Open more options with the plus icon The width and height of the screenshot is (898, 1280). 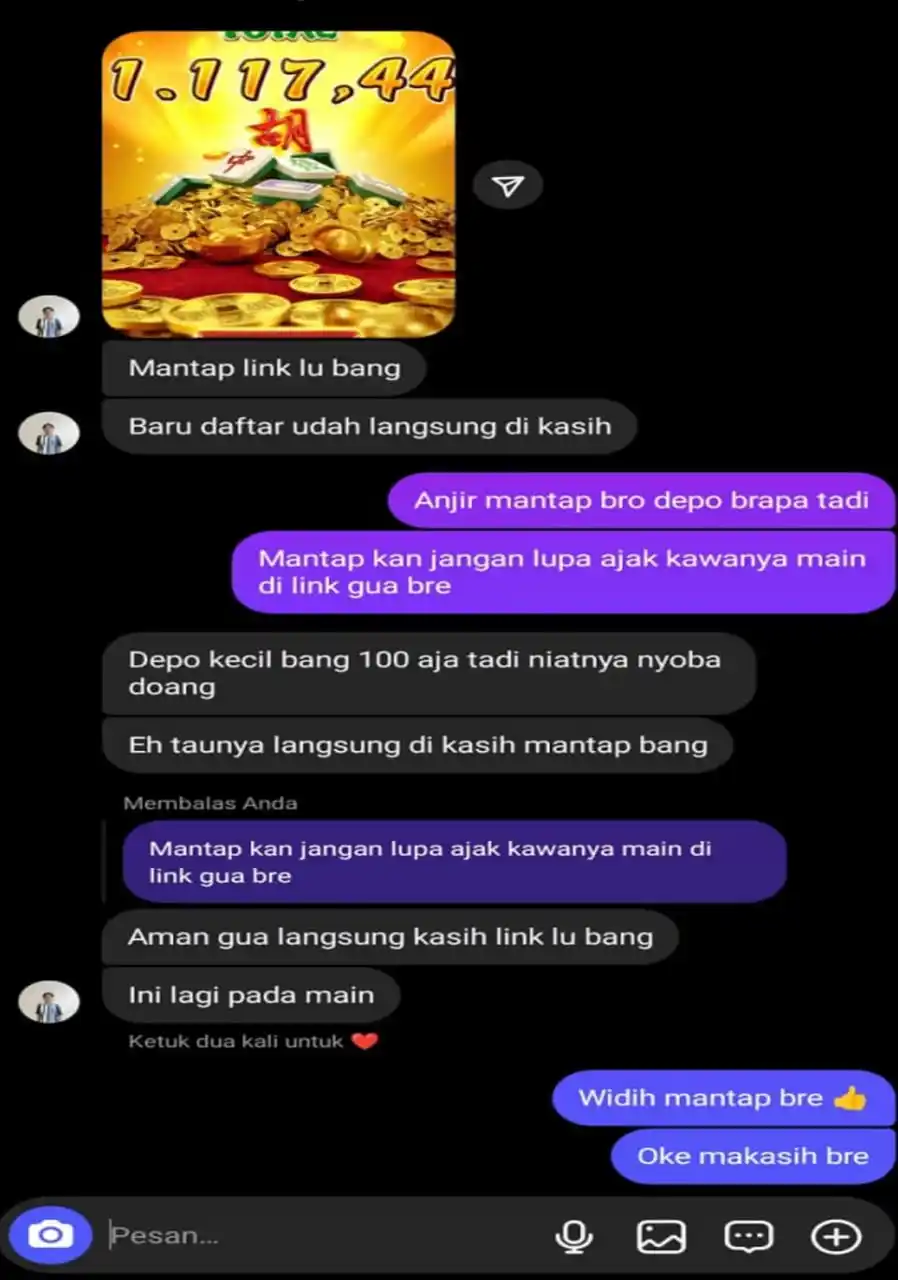coord(835,1237)
